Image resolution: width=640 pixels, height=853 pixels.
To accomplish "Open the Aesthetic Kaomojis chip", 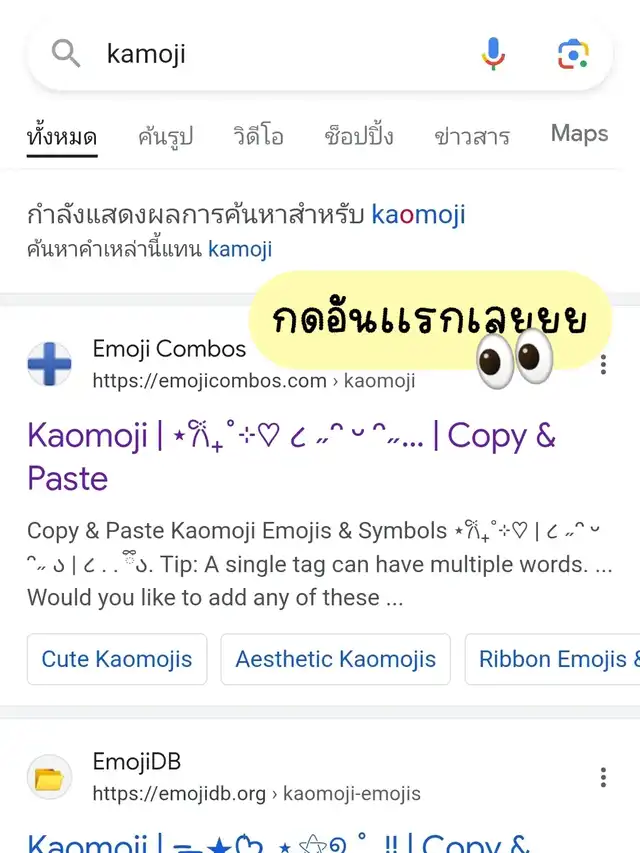I will (335, 659).
